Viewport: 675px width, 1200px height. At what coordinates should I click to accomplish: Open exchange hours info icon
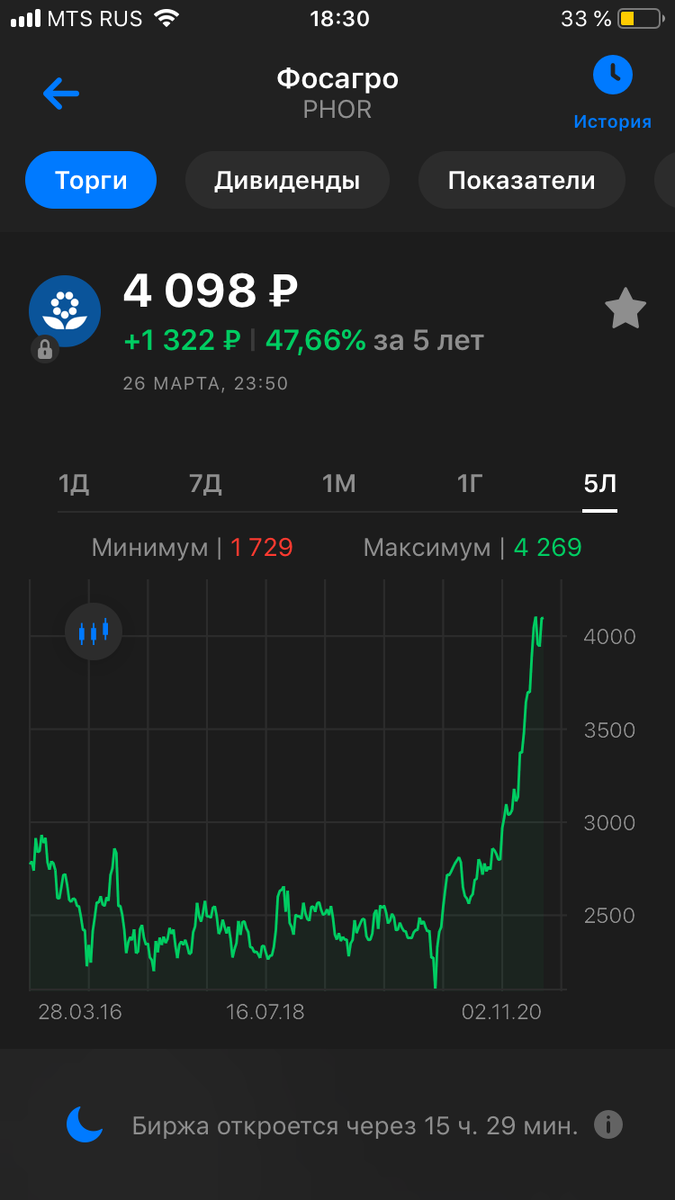click(608, 1125)
